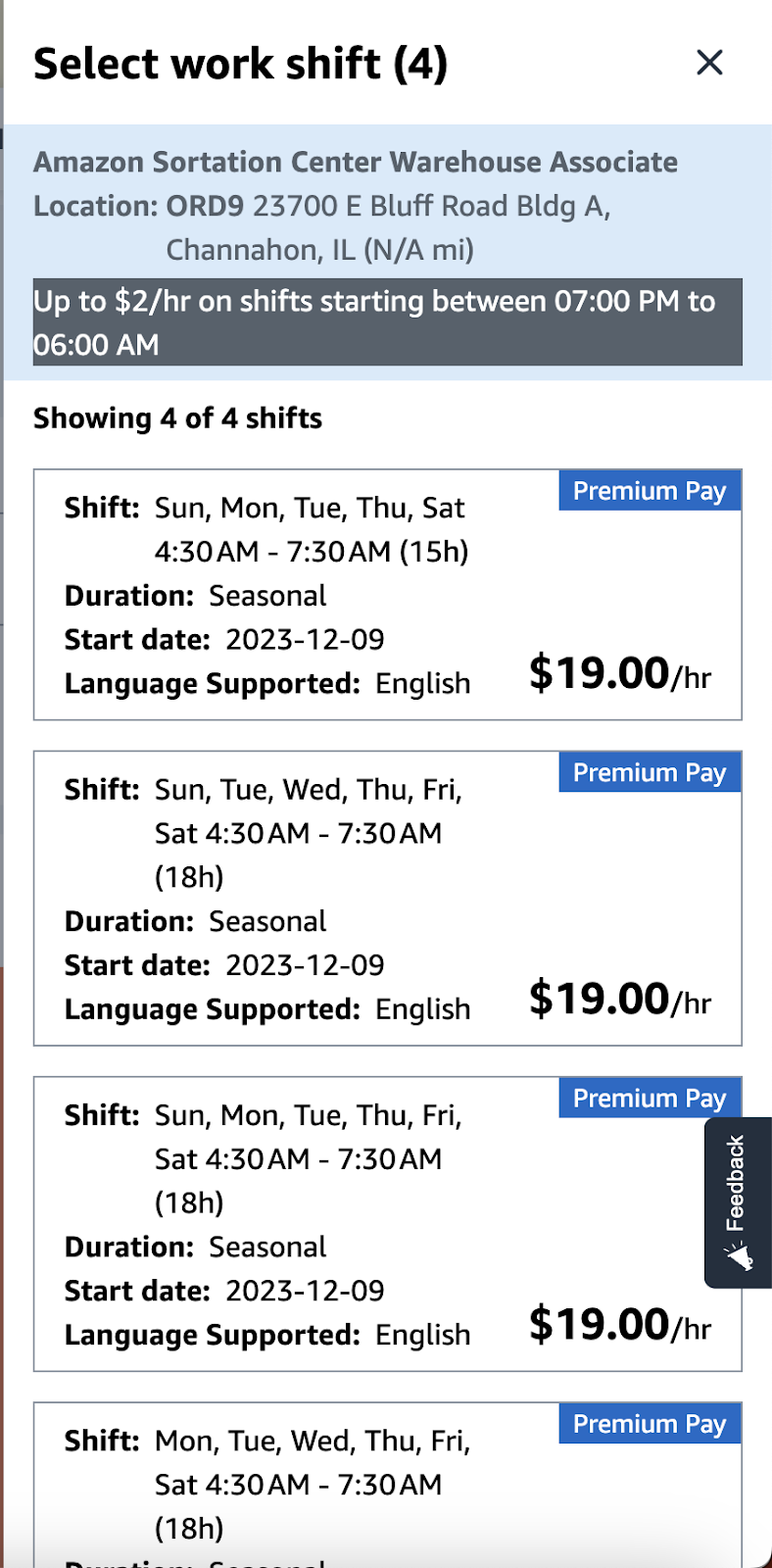Pick the Sun, Mon, Tue, Thu, Fri, Sat shift
Viewport: 772px width, 1568px height.
pos(387,1224)
